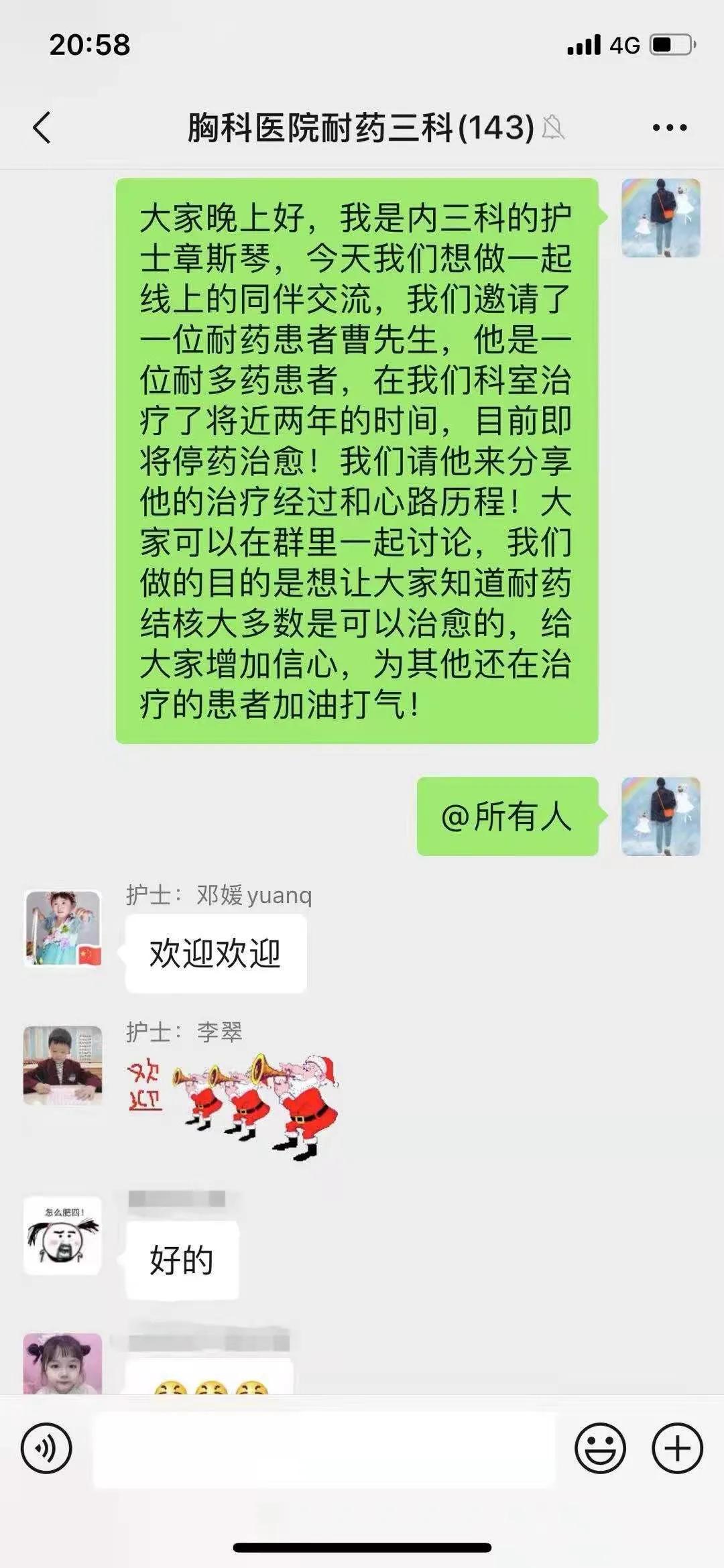Go back to the chat list
Image resolution: width=724 pixels, height=1568 pixels.
[x=42, y=127]
